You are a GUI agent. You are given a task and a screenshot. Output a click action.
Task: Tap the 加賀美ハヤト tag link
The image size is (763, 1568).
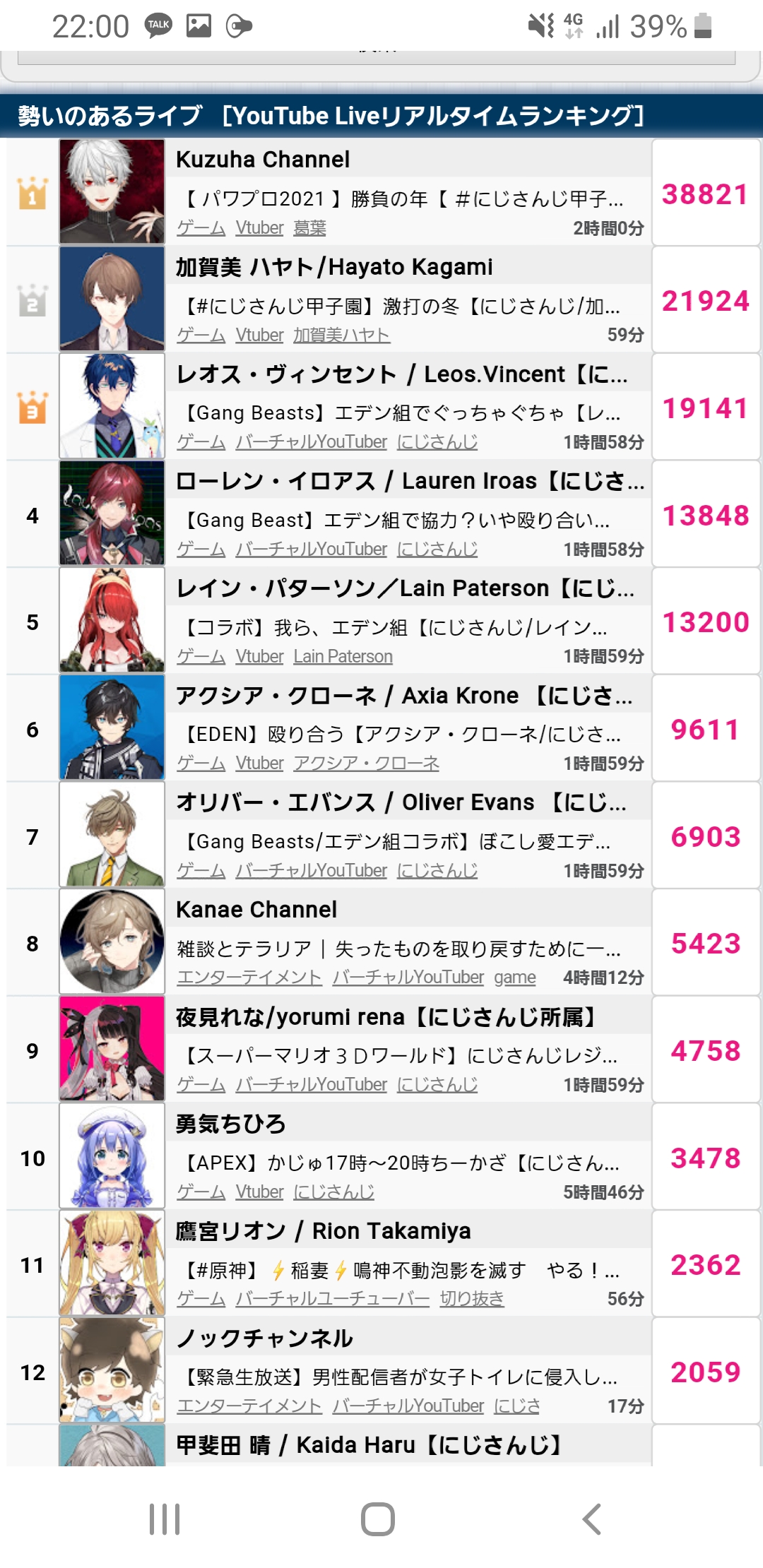click(341, 335)
